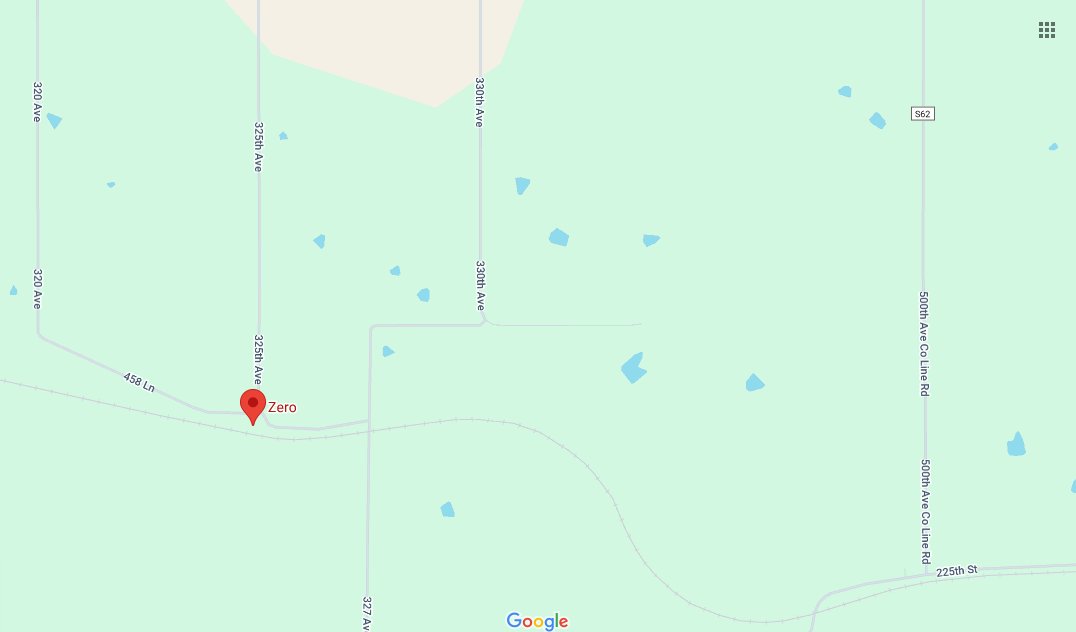Tap the red Zero location pin
Image resolution: width=1076 pixels, height=632 pixels.
coord(253,405)
